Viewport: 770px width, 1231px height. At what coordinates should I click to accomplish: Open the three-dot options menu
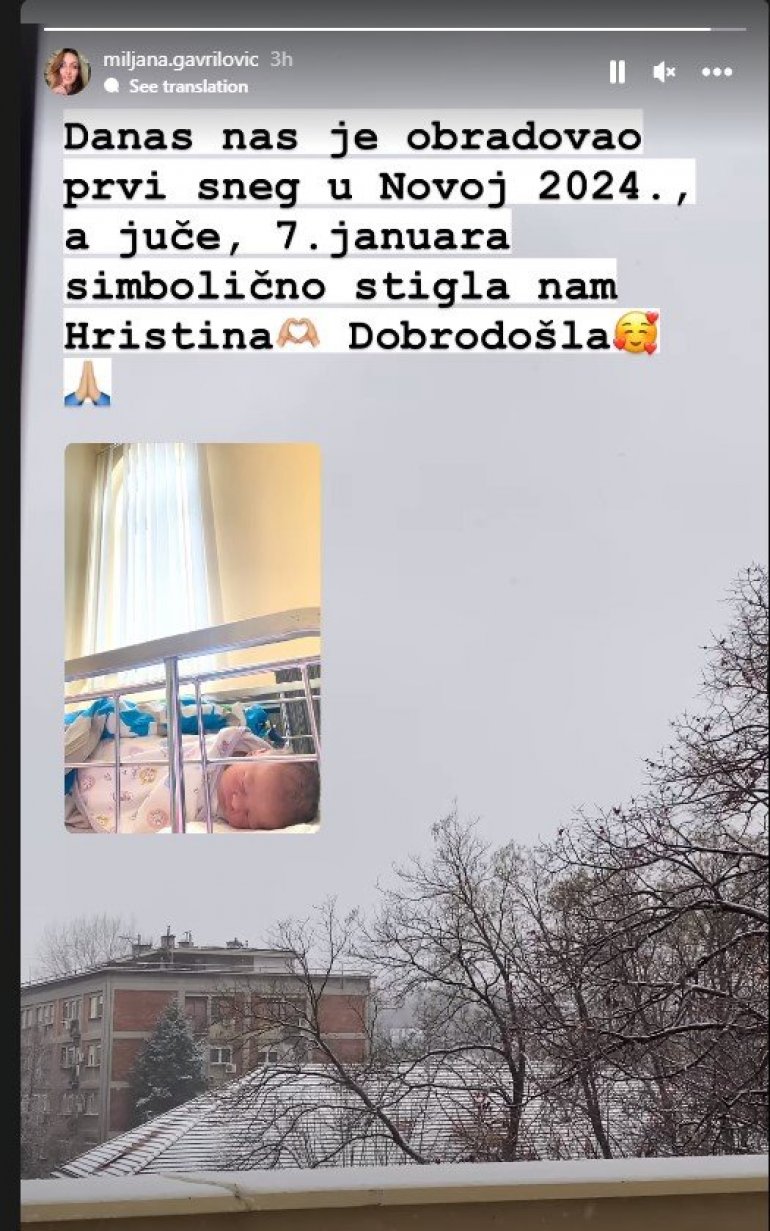tap(716, 72)
